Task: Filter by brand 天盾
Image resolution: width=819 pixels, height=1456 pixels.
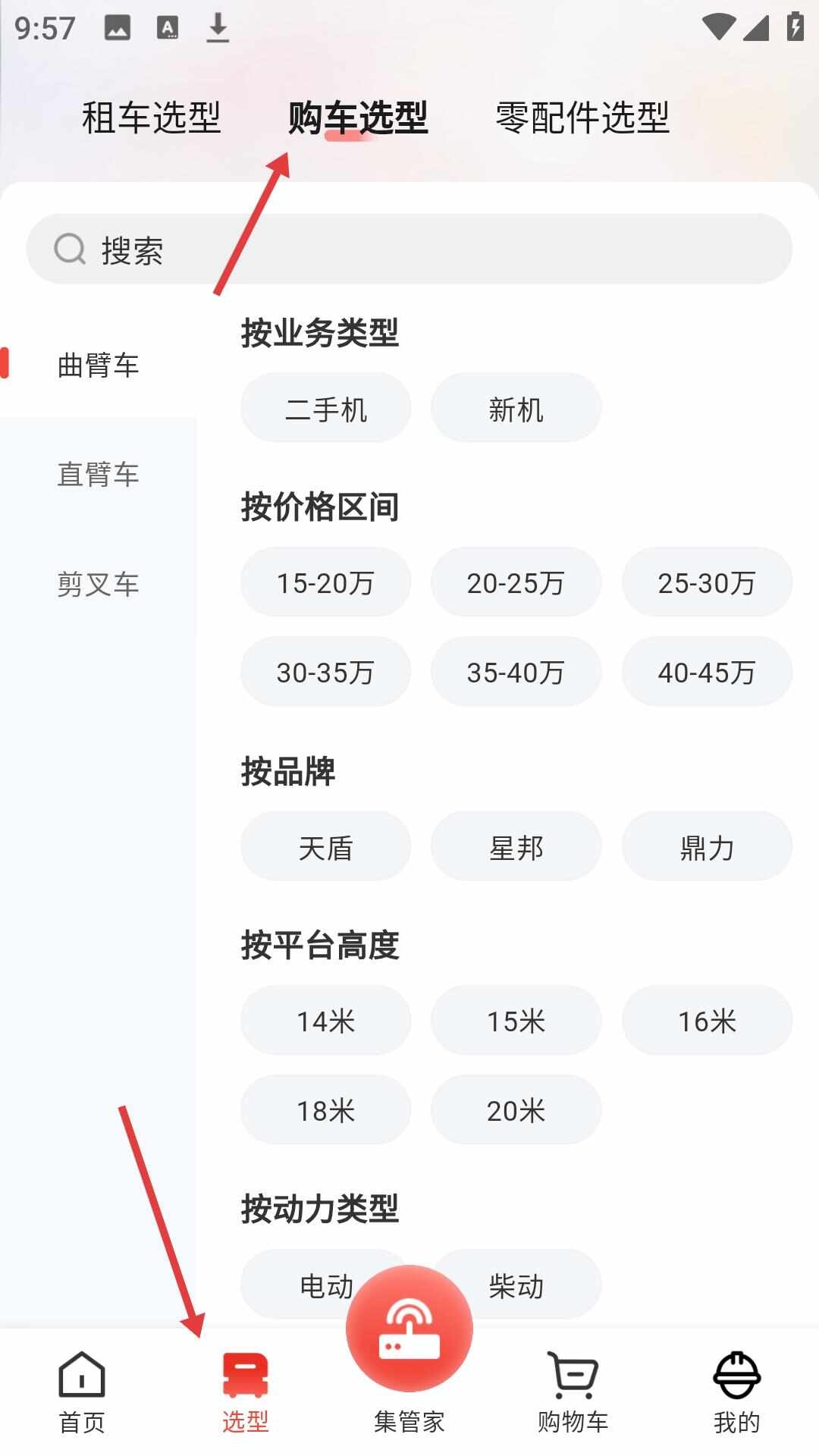Action: pos(326,846)
